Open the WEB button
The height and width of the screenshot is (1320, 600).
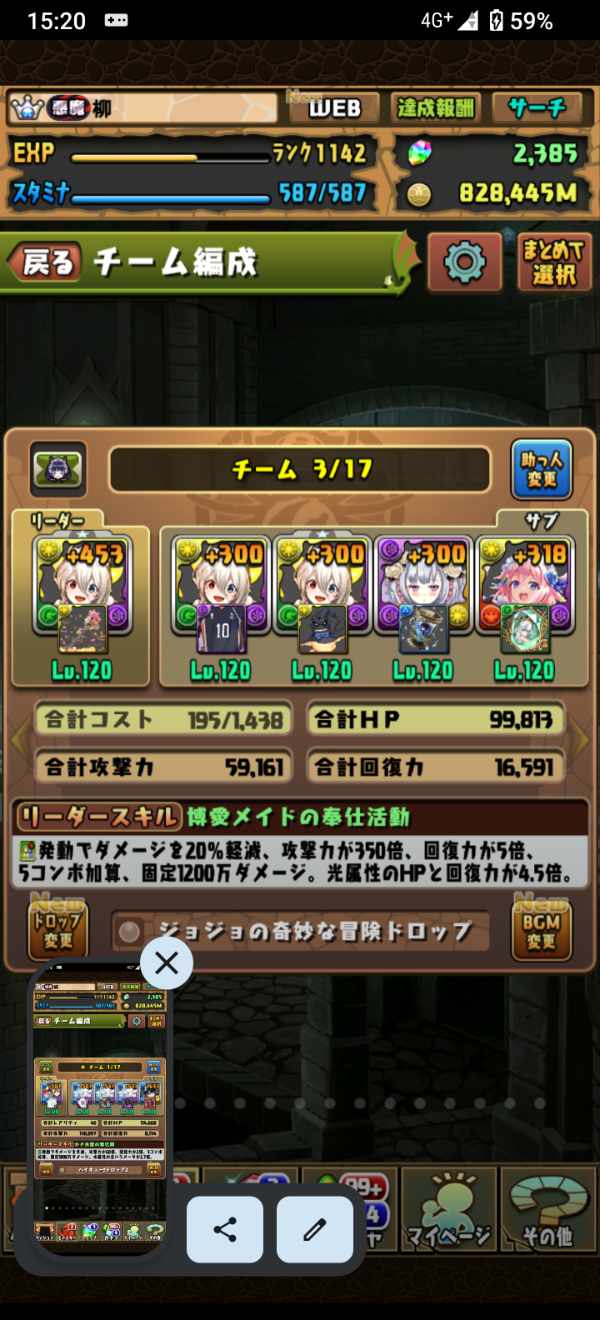[x=334, y=108]
